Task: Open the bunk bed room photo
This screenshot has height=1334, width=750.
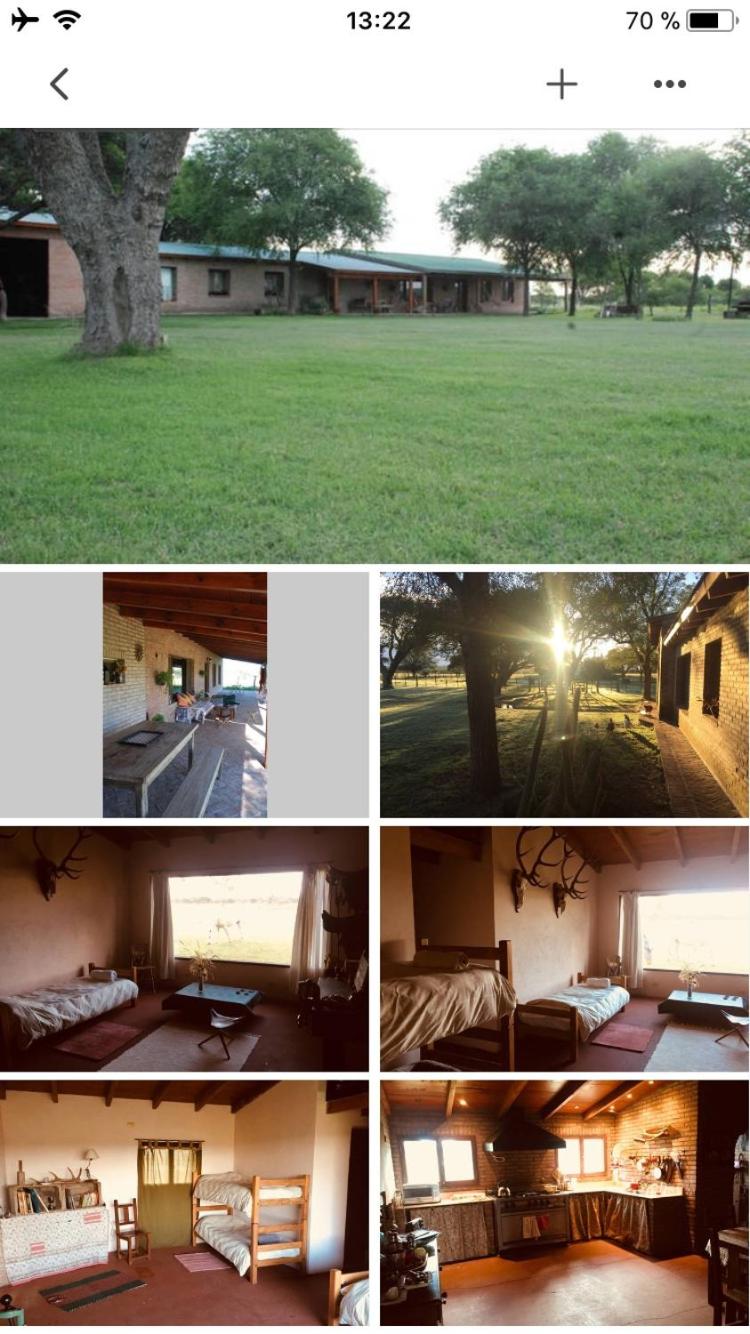Action: (x=184, y=1202)
